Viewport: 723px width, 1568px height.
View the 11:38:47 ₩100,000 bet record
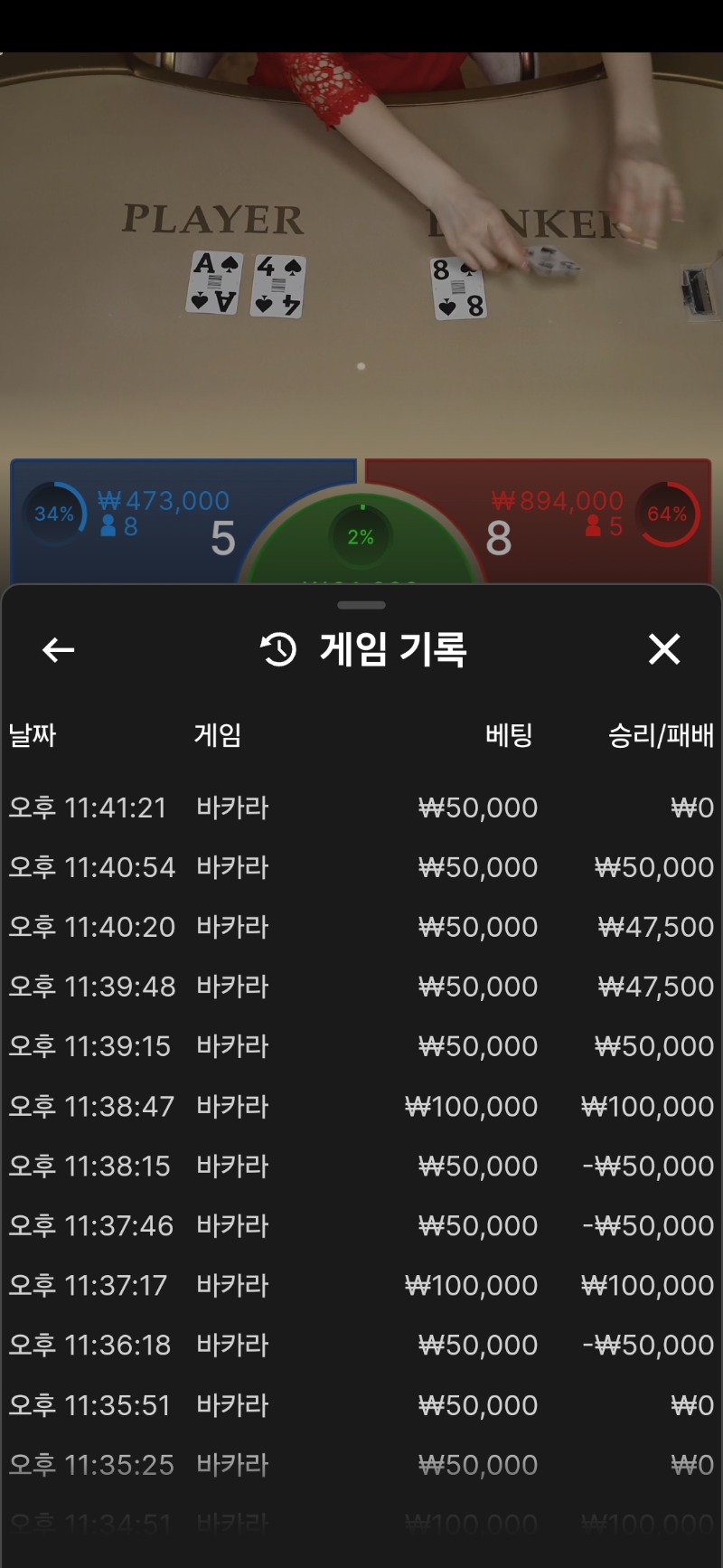click(x=361, y=1106)
